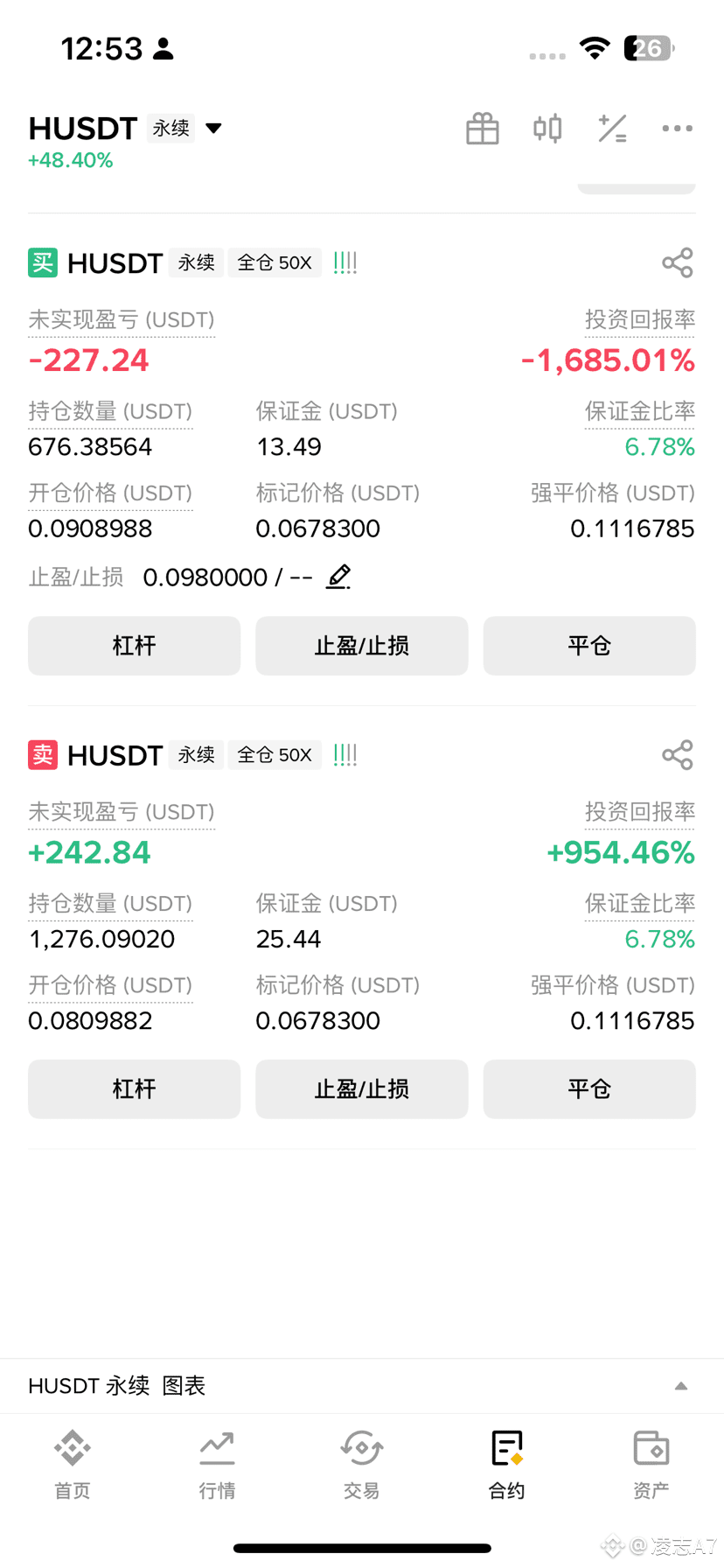This screenshot has width=724, height=1568.
Task: Tap 平仓 on the short position
Action: click(x=589, y=1089)
